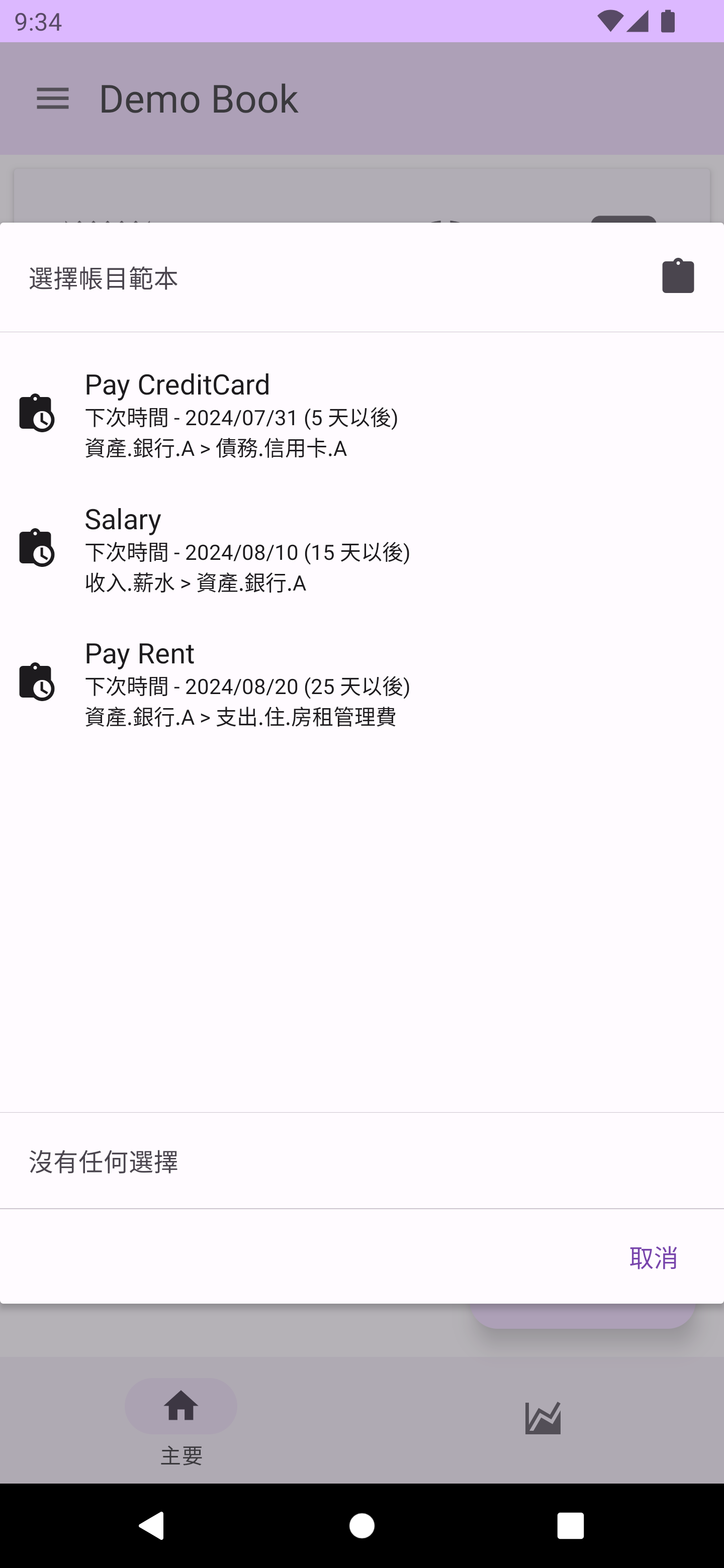Pick the Pay Rent template
Screen dimensions: 724x1568
pos(361,683)
